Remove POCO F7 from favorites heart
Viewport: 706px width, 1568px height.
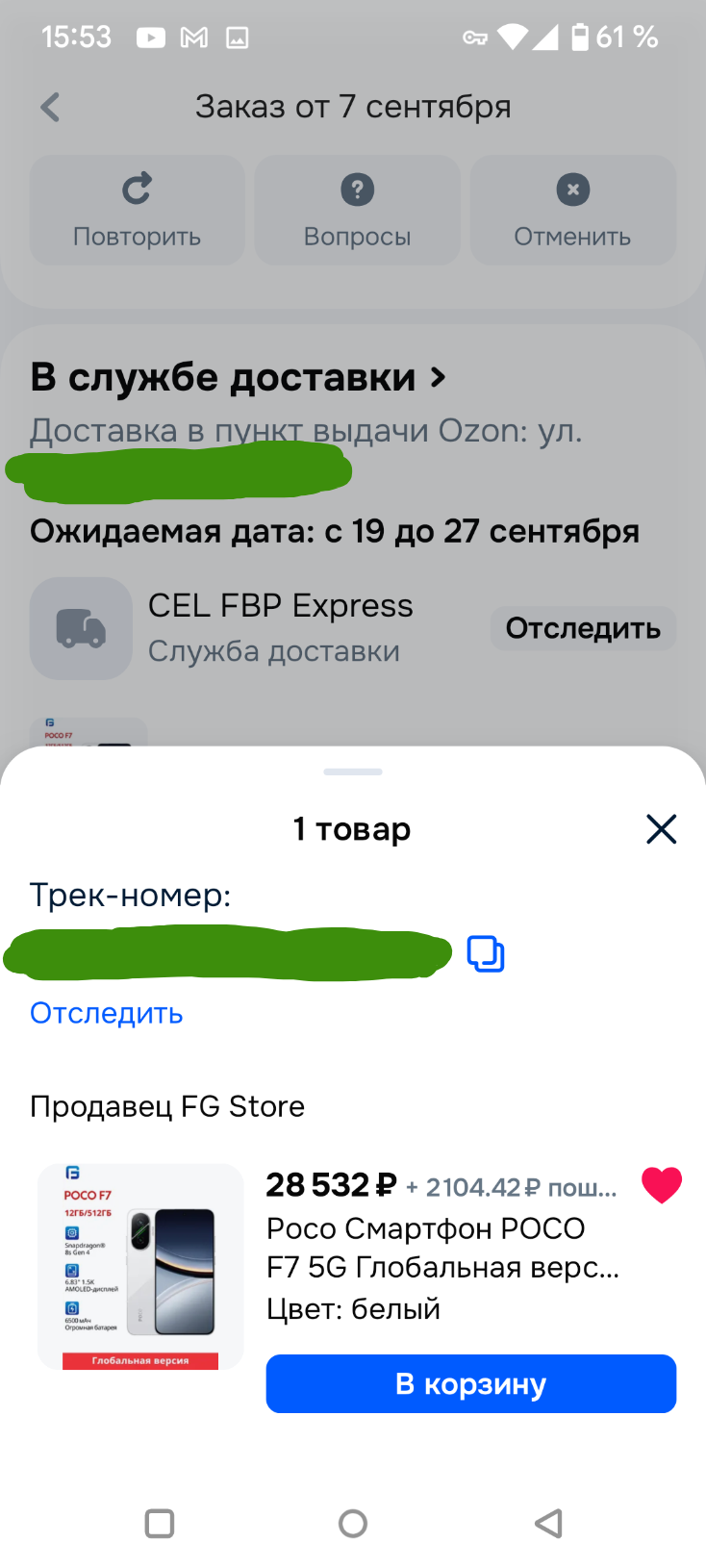661,1184
